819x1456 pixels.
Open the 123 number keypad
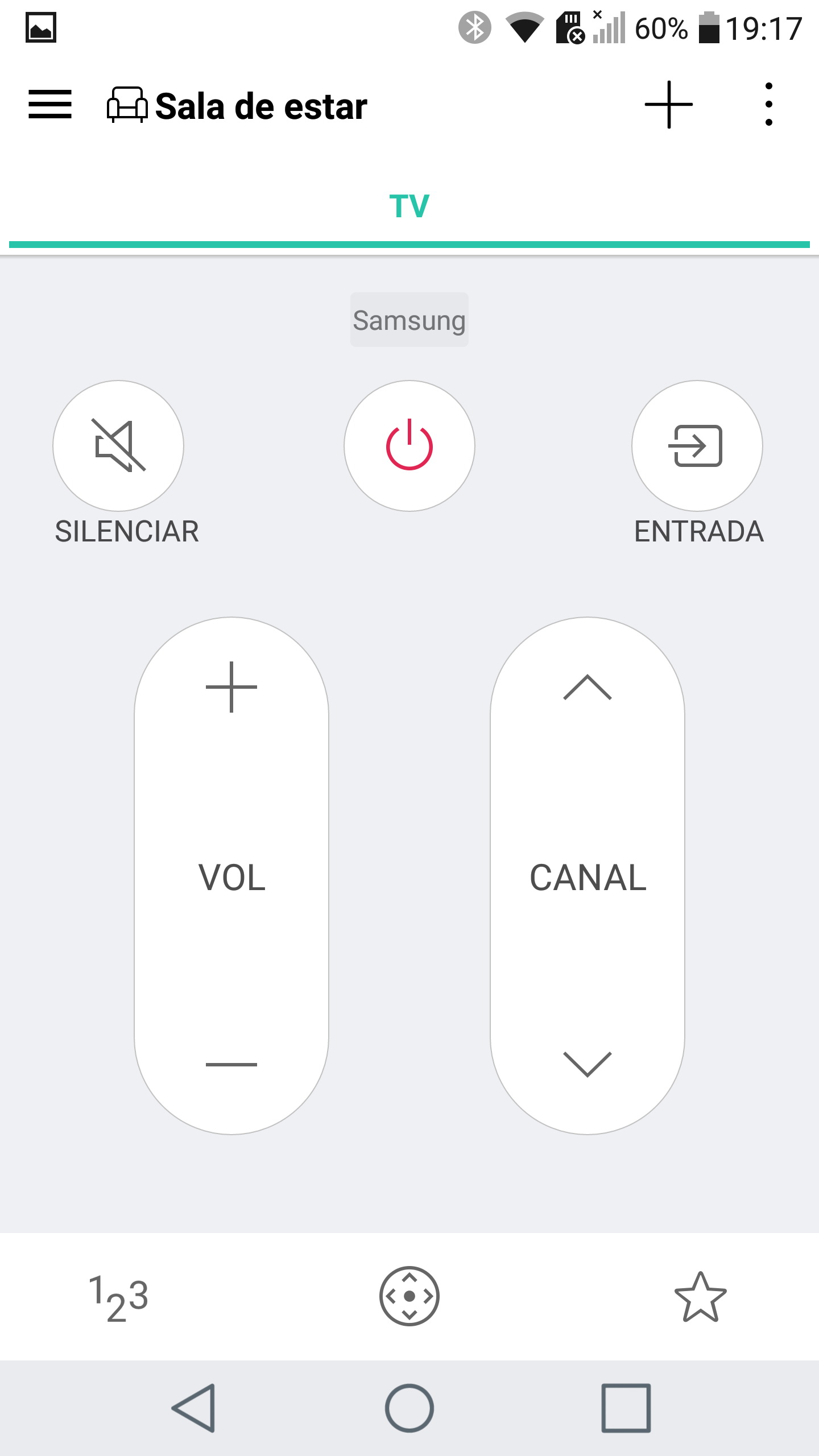pos(118,1297)
